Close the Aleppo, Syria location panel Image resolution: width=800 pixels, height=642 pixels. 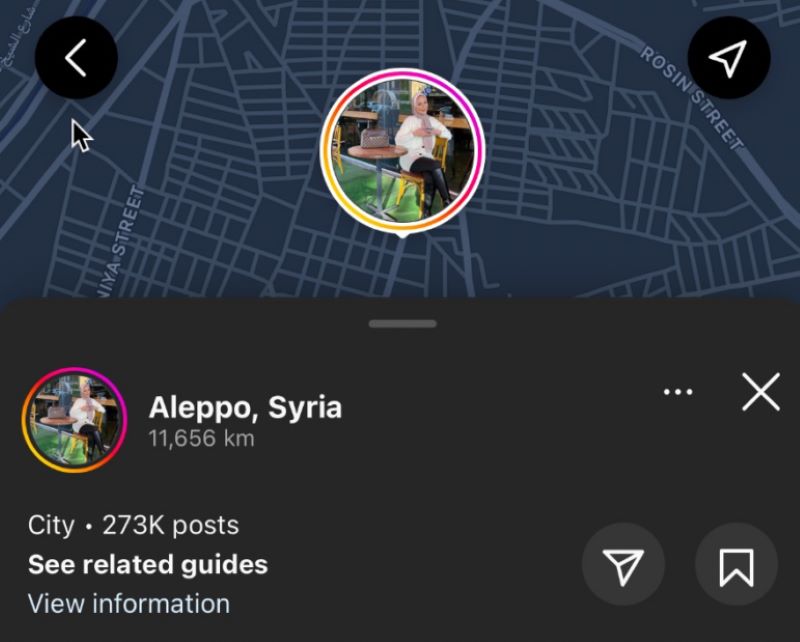click(x=761, y=392)
